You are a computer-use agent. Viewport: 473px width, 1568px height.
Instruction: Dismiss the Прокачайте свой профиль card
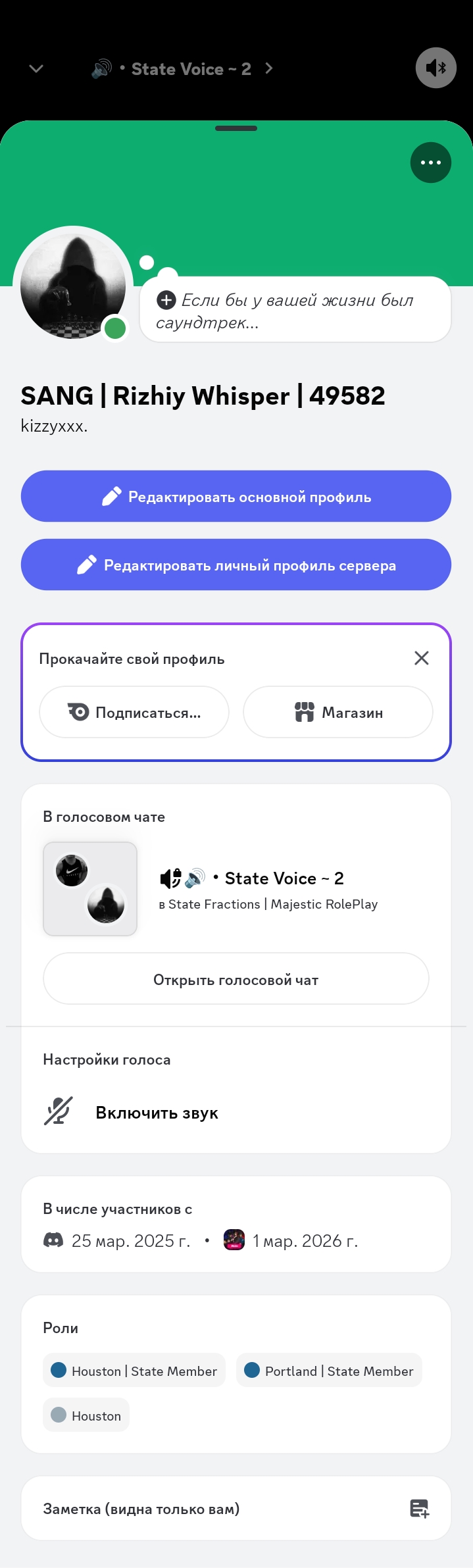point(422,659)
